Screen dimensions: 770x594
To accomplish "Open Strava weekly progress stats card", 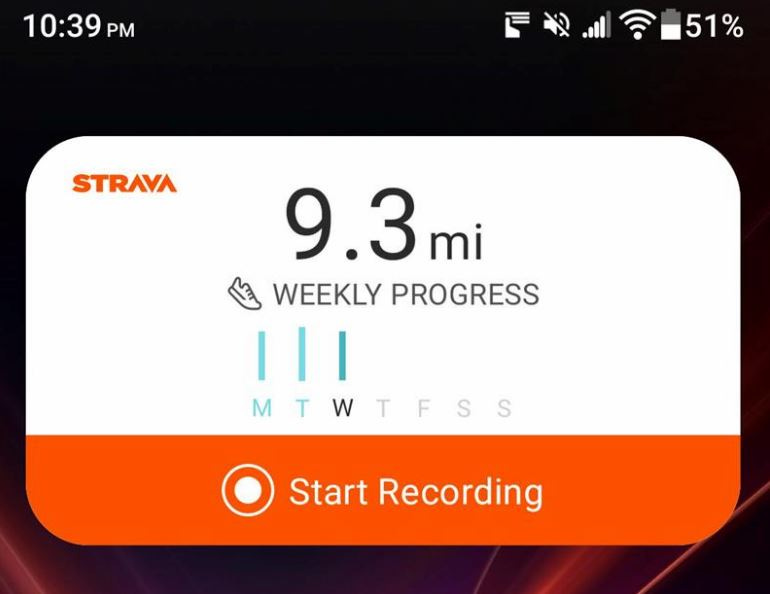I will pos(383,286).
